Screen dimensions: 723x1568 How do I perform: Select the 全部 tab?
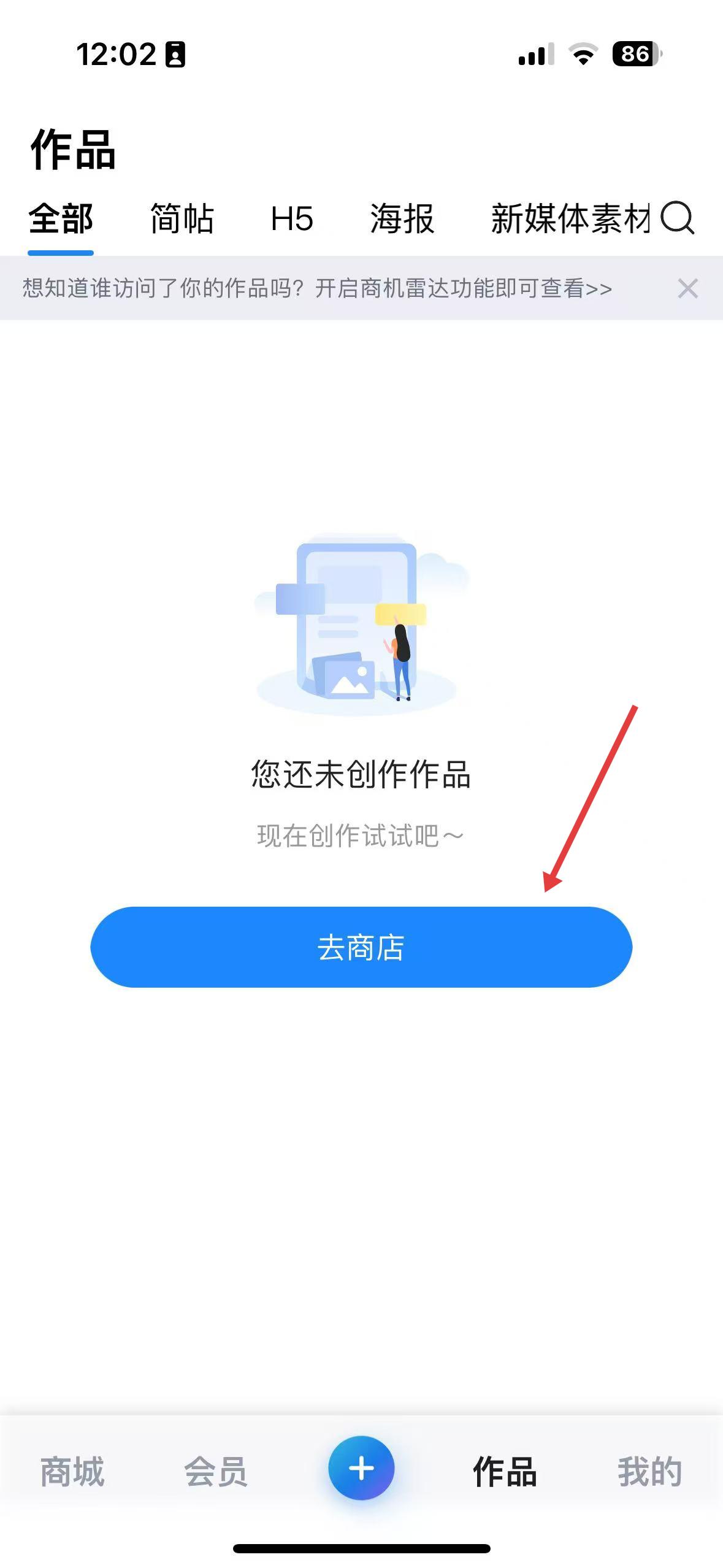[x=61, y=219]
